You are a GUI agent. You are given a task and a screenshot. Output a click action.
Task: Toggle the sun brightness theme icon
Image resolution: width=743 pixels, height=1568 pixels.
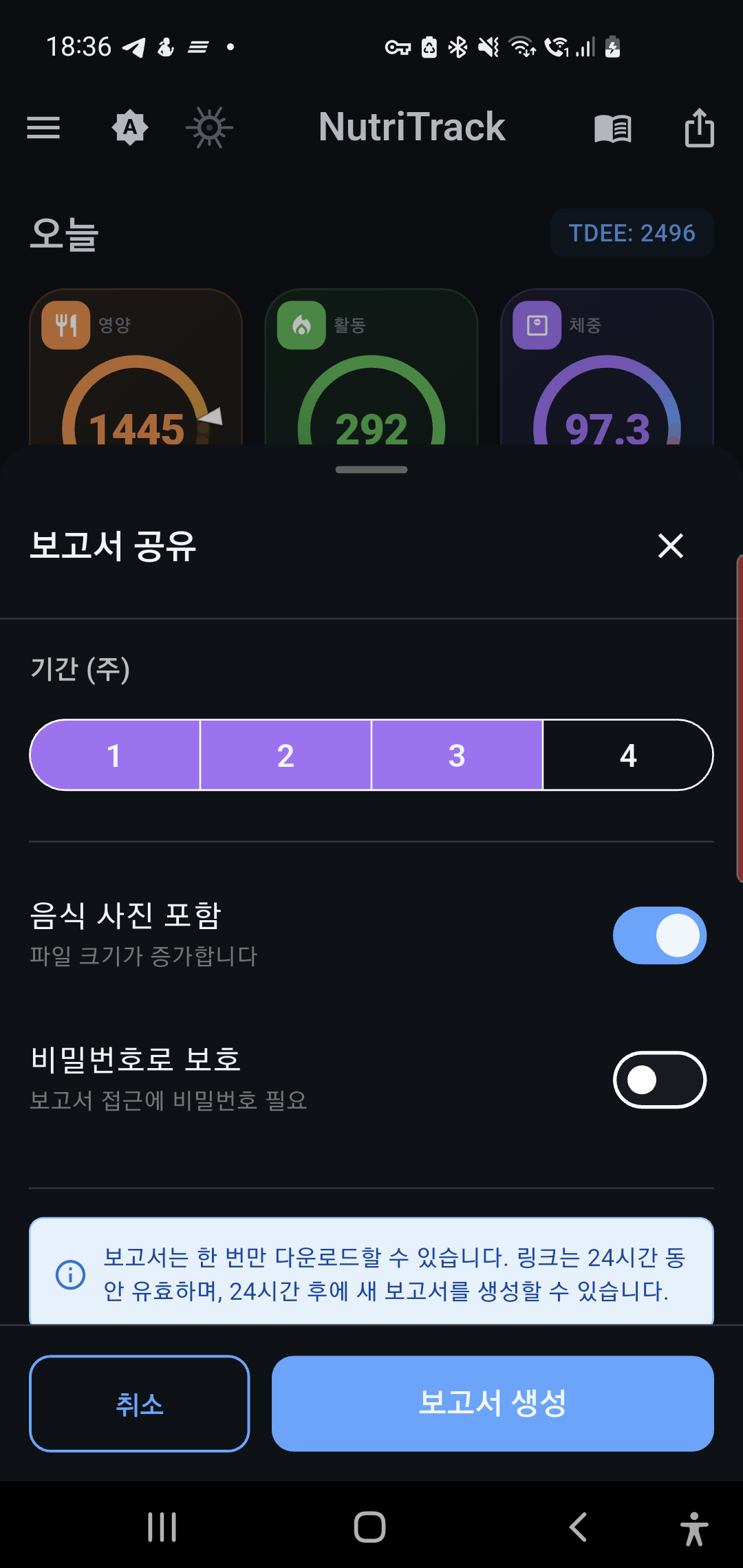pyautogui.click(x=209, y=128)
